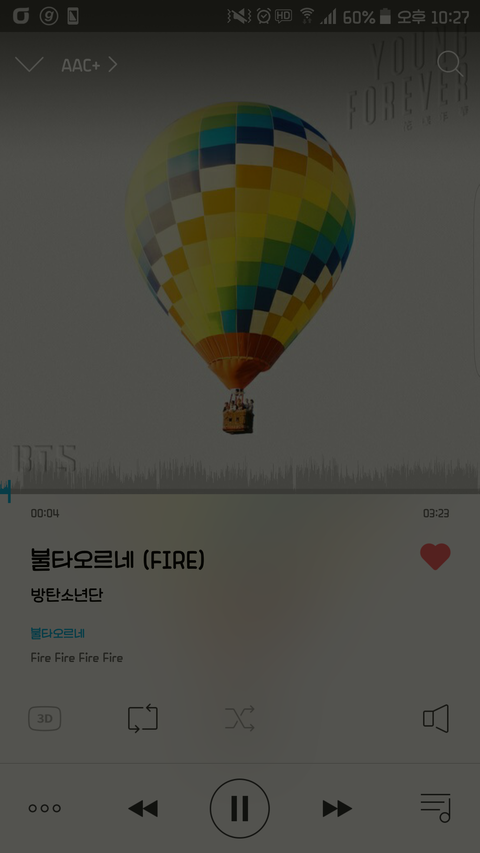Skip forward to the next track
This screenshot has width=480, height=853.
(337, 808)
